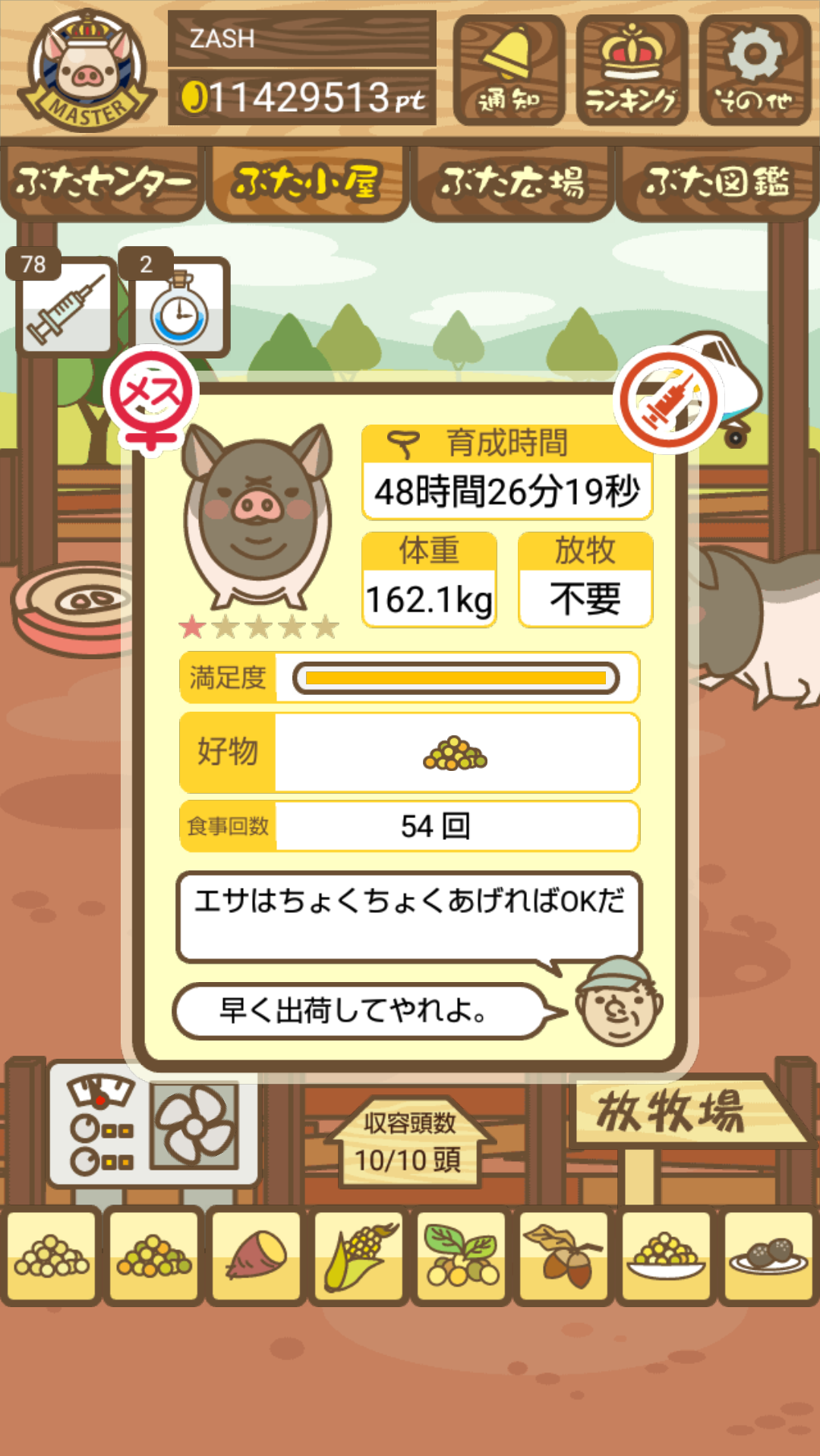
Task: Tap the crossed-out syringe badge on pig card
Action: (x=668, y=400)
